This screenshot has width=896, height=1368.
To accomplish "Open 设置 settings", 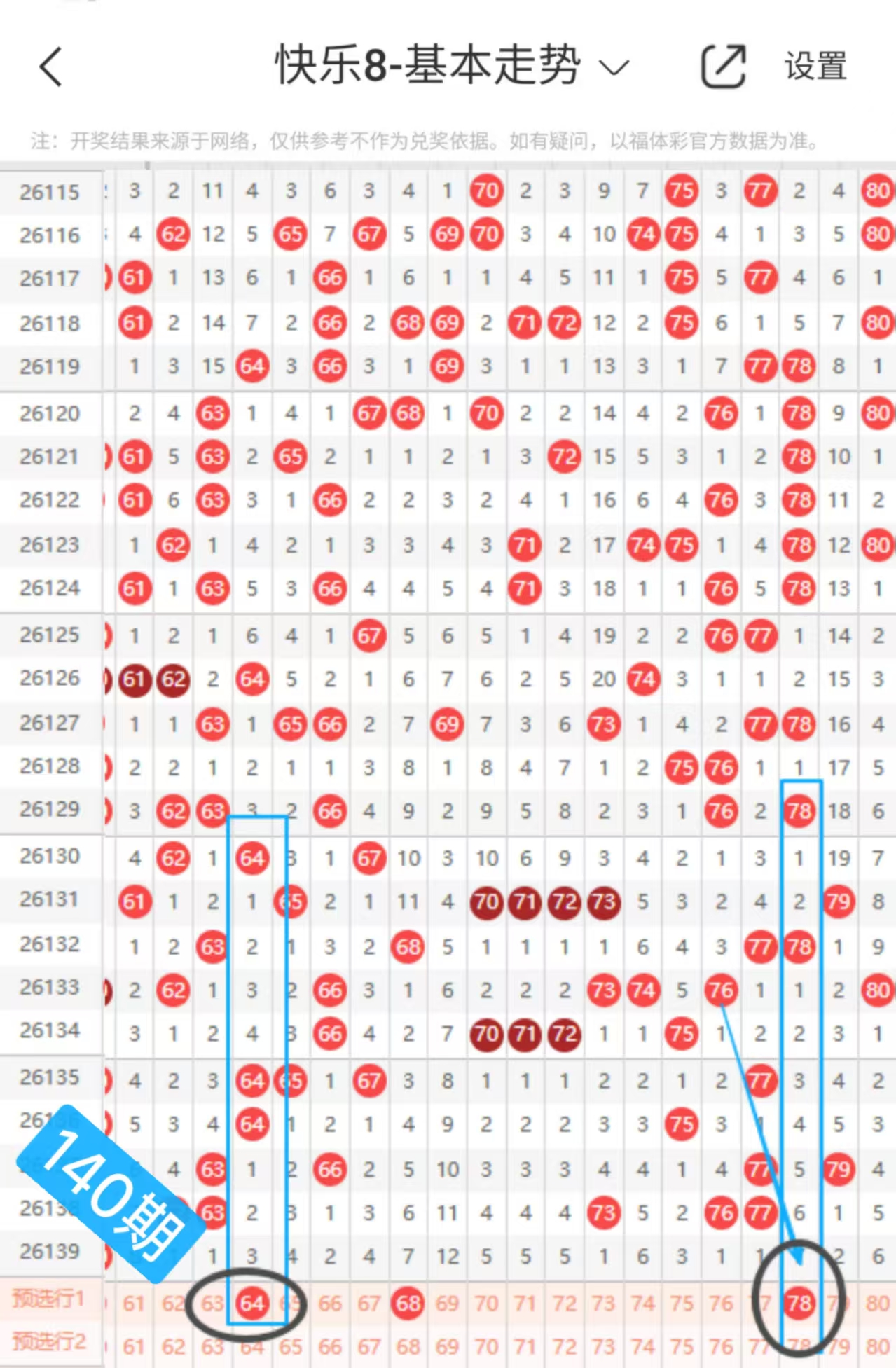I will tap(815, 67).
